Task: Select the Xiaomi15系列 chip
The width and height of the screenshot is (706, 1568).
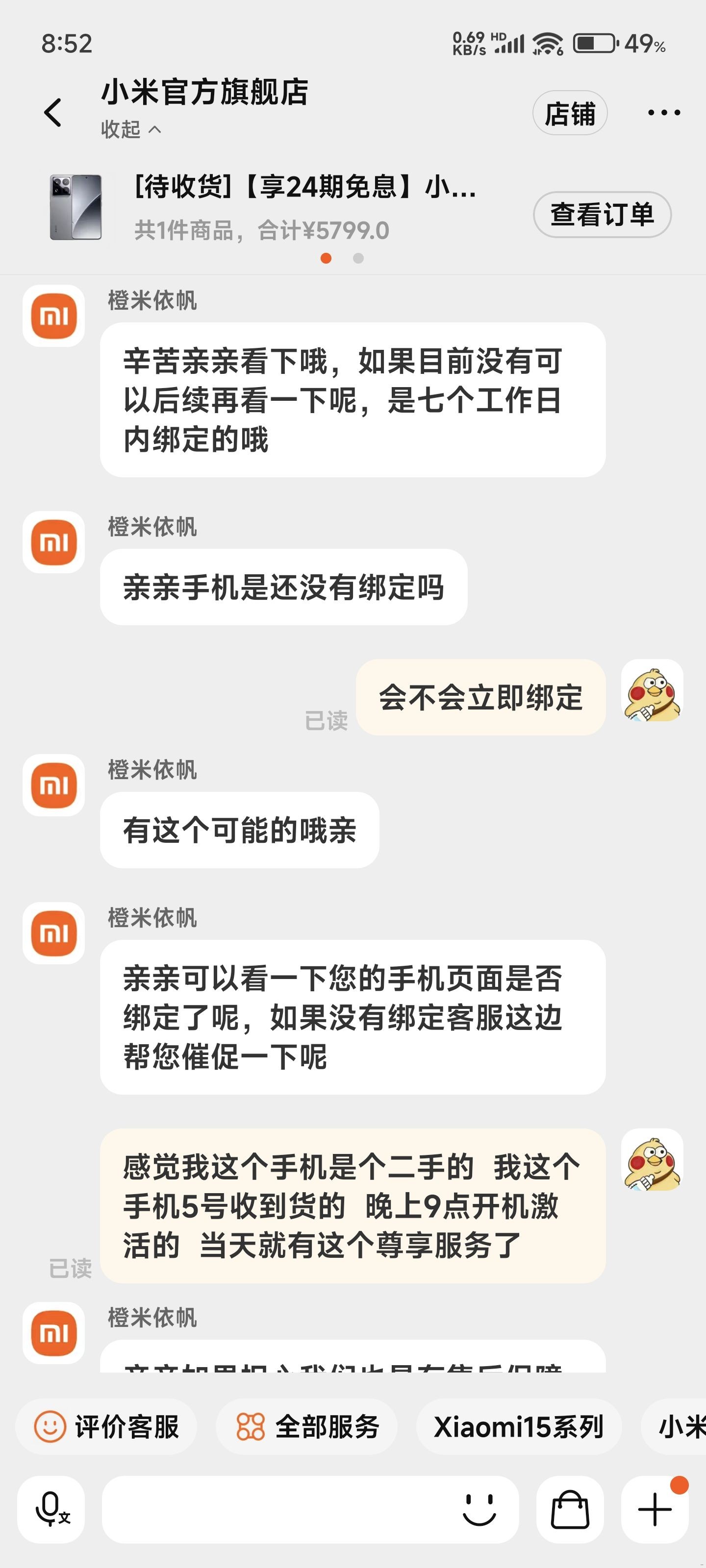Action: click(x=518, y=1427)
